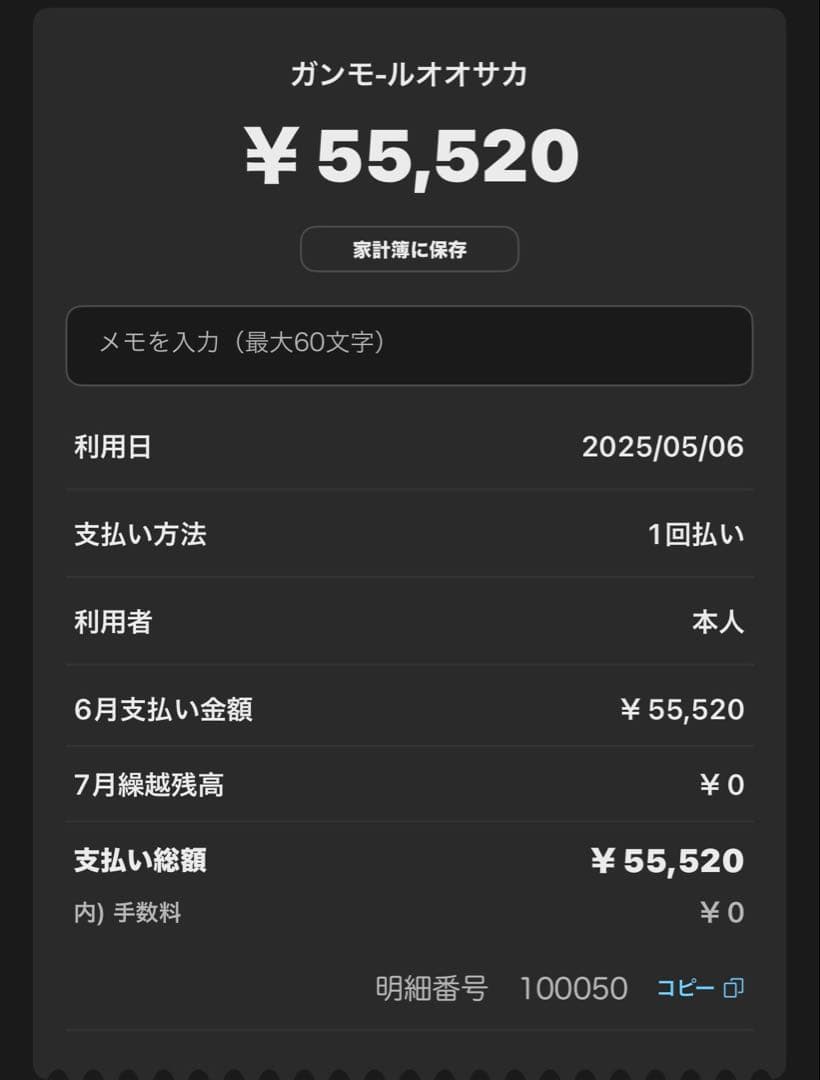Click the copy icon beside 明細番号
The image size is (820, 1080).
point(734,988)
